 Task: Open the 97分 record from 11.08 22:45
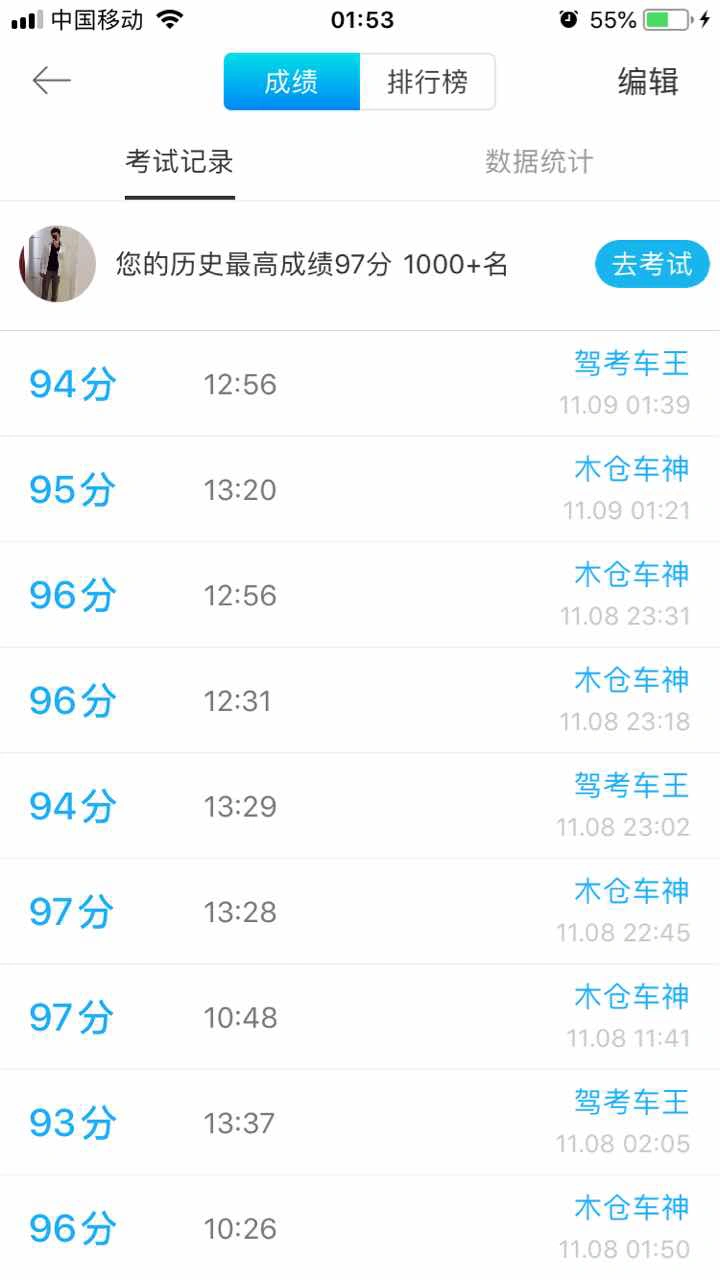(360, 911)
